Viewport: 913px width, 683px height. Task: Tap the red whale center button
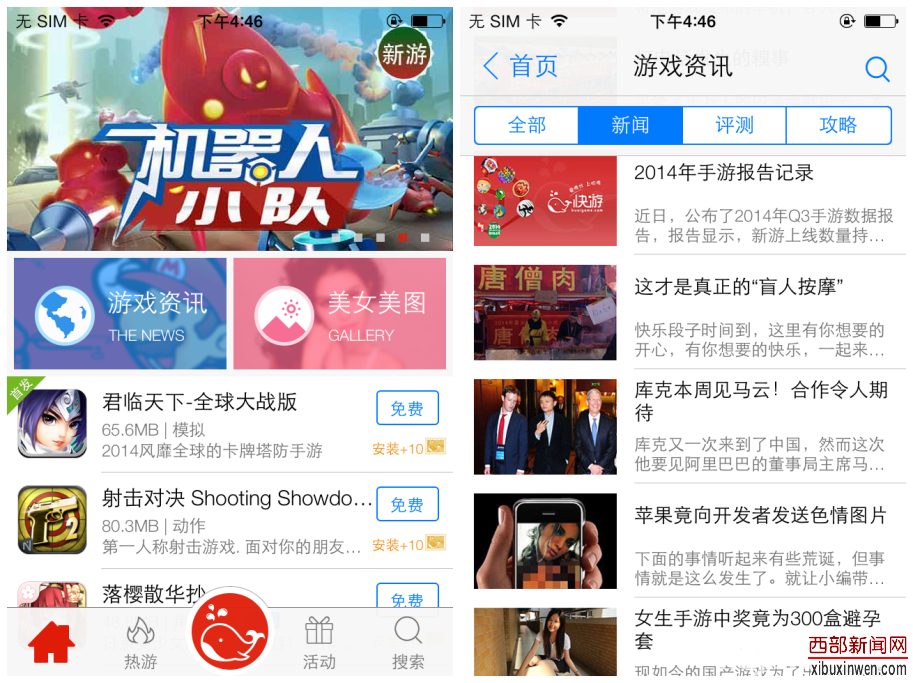pos(230,635)
